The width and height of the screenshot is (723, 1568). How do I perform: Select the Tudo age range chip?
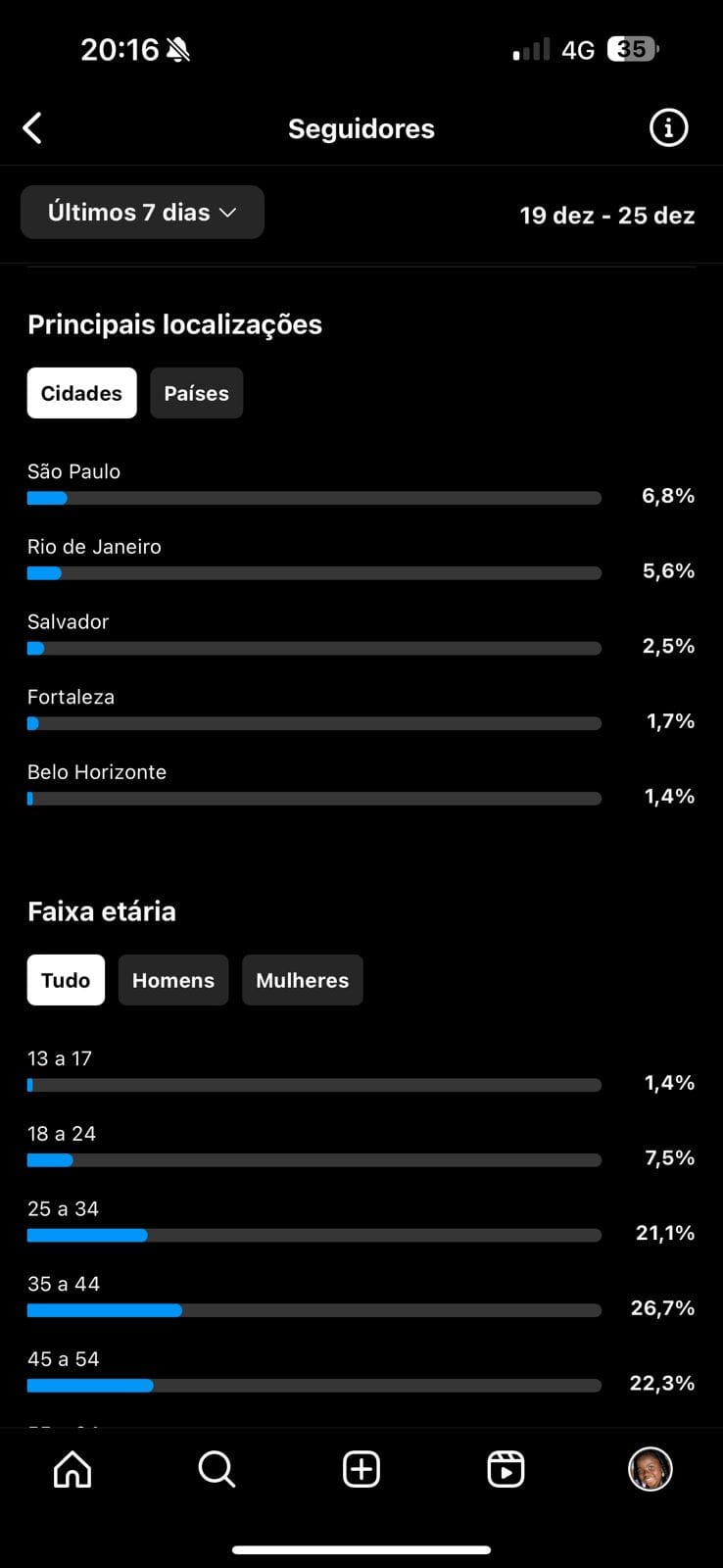click(x=66, y=980)
